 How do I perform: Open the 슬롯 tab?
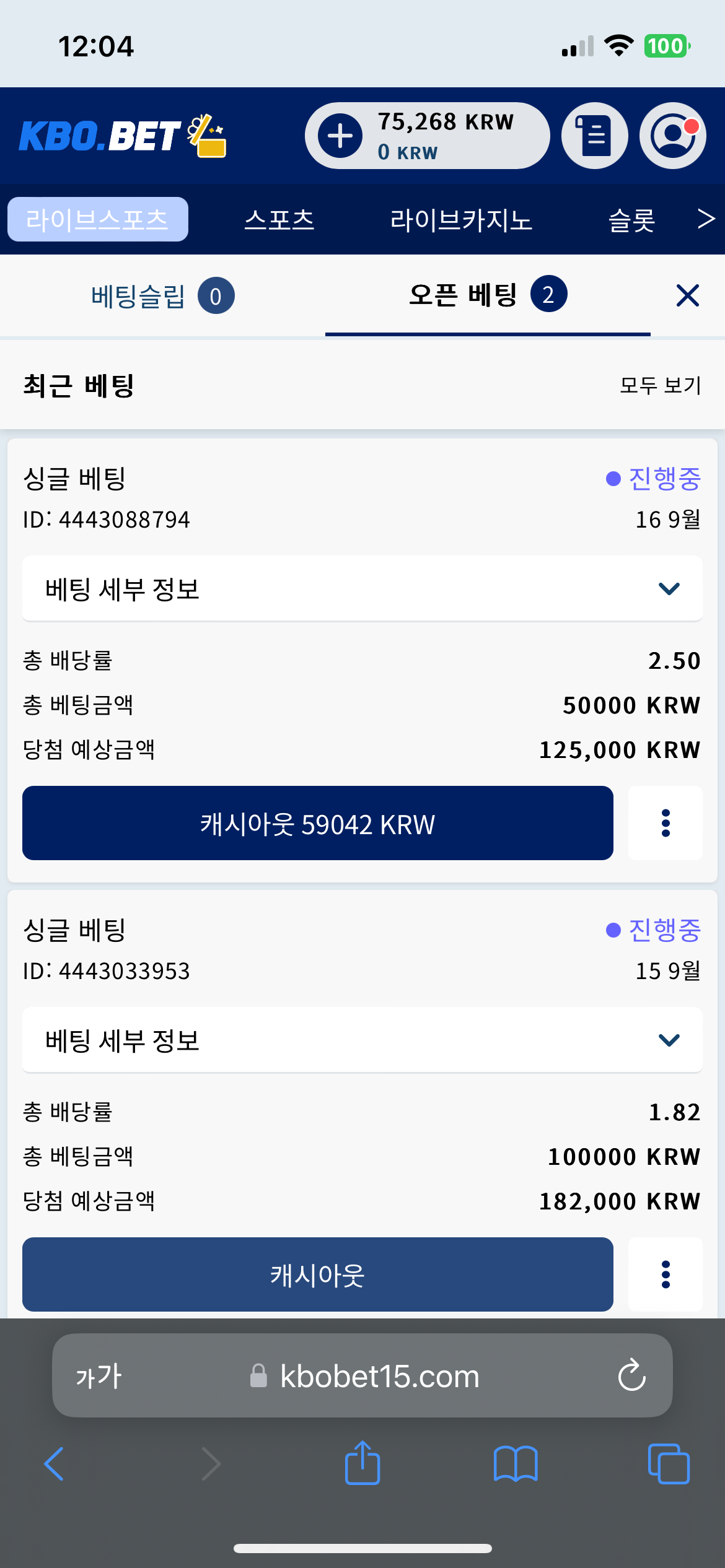[x=631, y=220]
